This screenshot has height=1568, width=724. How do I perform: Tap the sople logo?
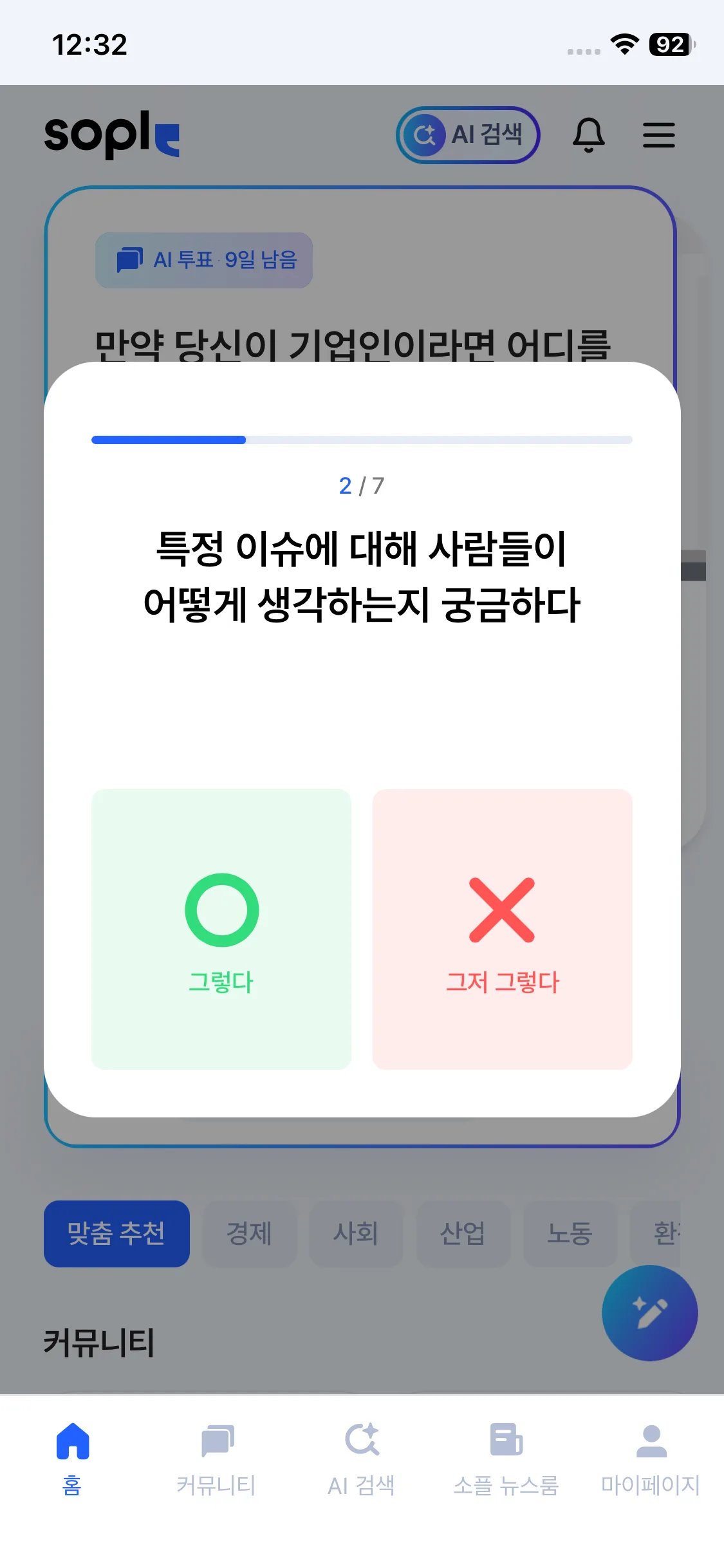pos(113,136)
